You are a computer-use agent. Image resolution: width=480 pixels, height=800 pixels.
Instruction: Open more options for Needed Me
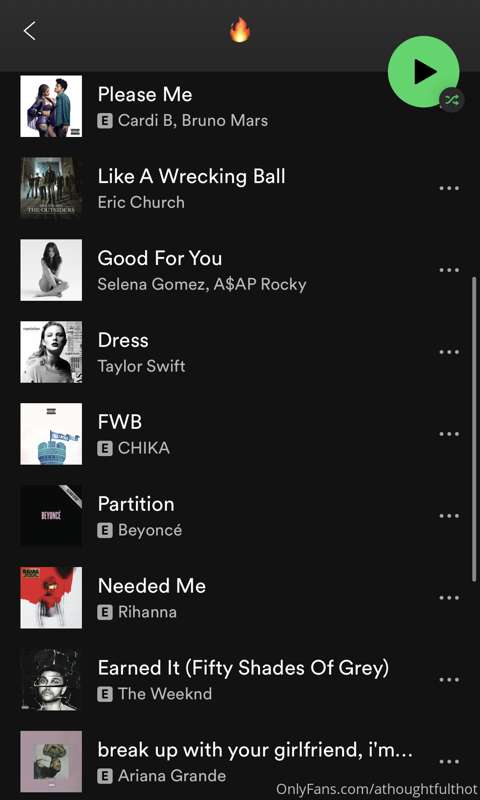click(x=449, y=597)
